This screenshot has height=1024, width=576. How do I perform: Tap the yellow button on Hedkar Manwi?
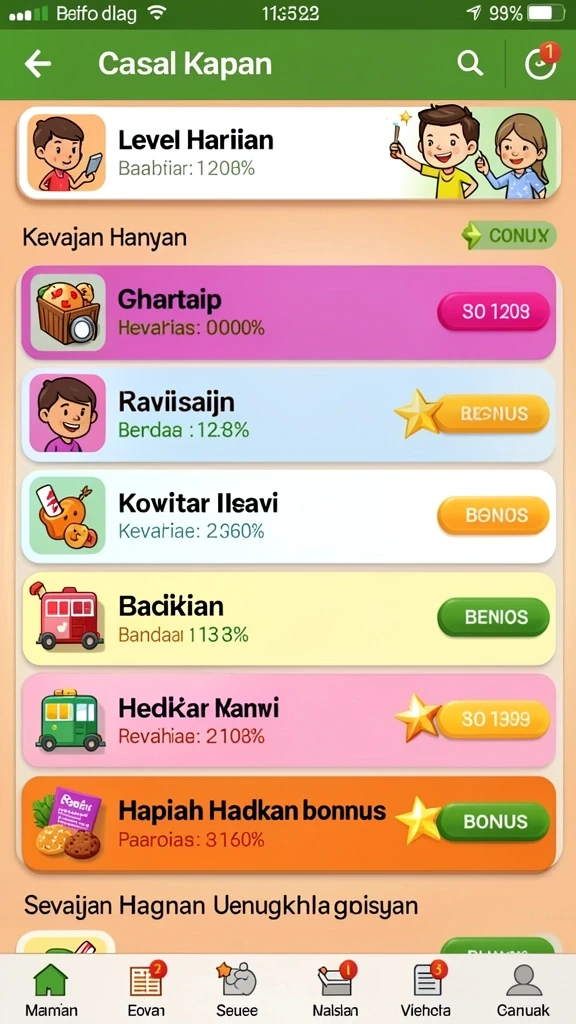point(493,719)
